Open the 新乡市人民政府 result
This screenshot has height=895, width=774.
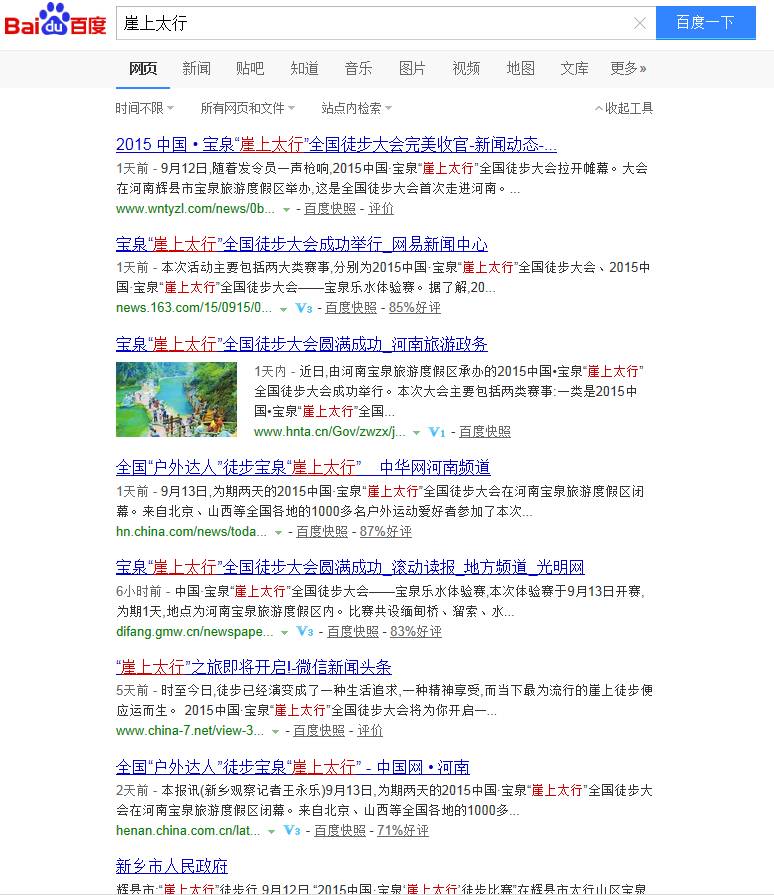(171, 866)
